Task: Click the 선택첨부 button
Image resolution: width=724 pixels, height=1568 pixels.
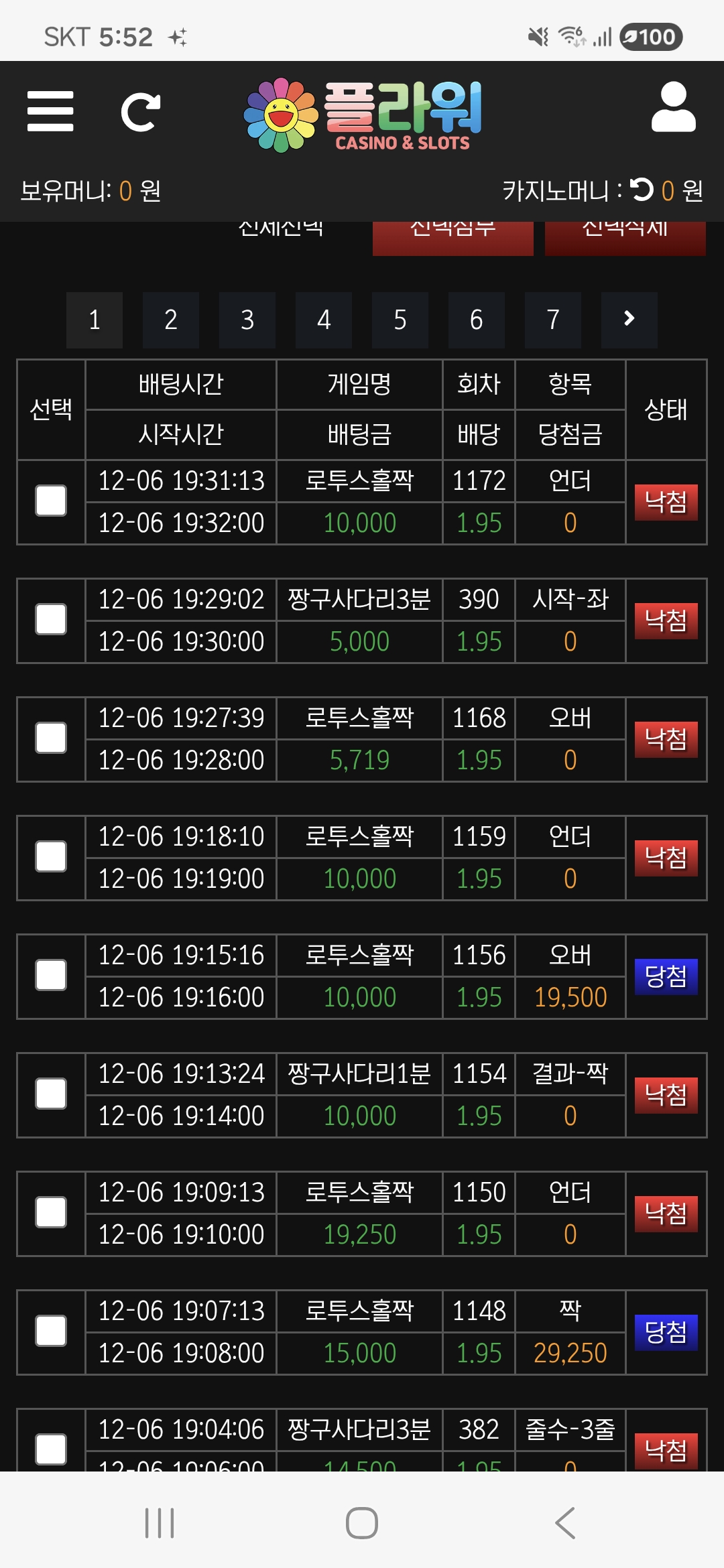Action: [x=452, y=236]
